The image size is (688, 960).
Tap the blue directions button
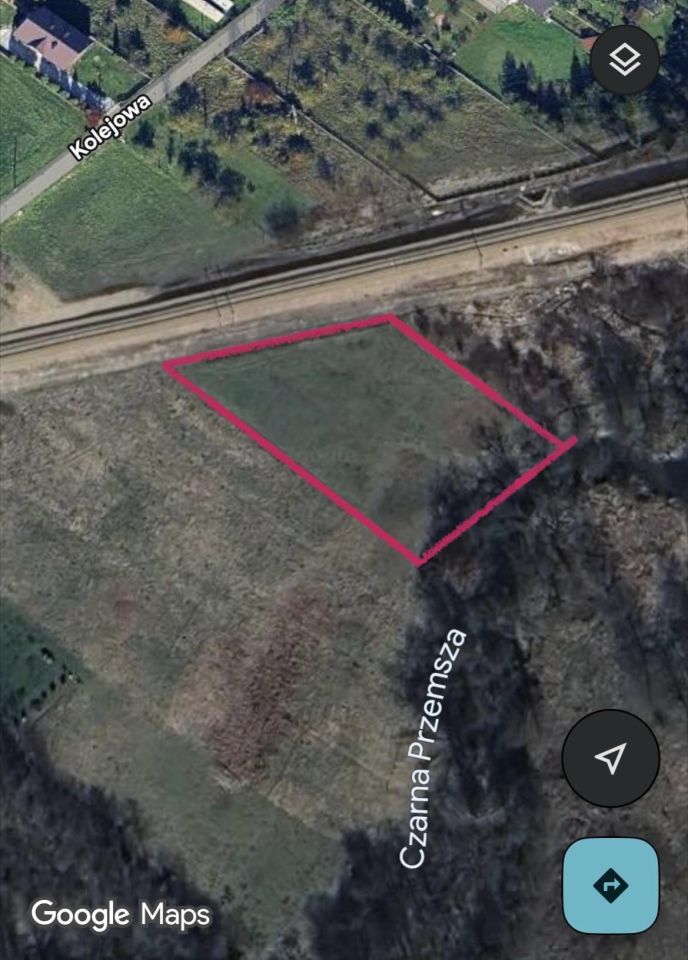610,885
